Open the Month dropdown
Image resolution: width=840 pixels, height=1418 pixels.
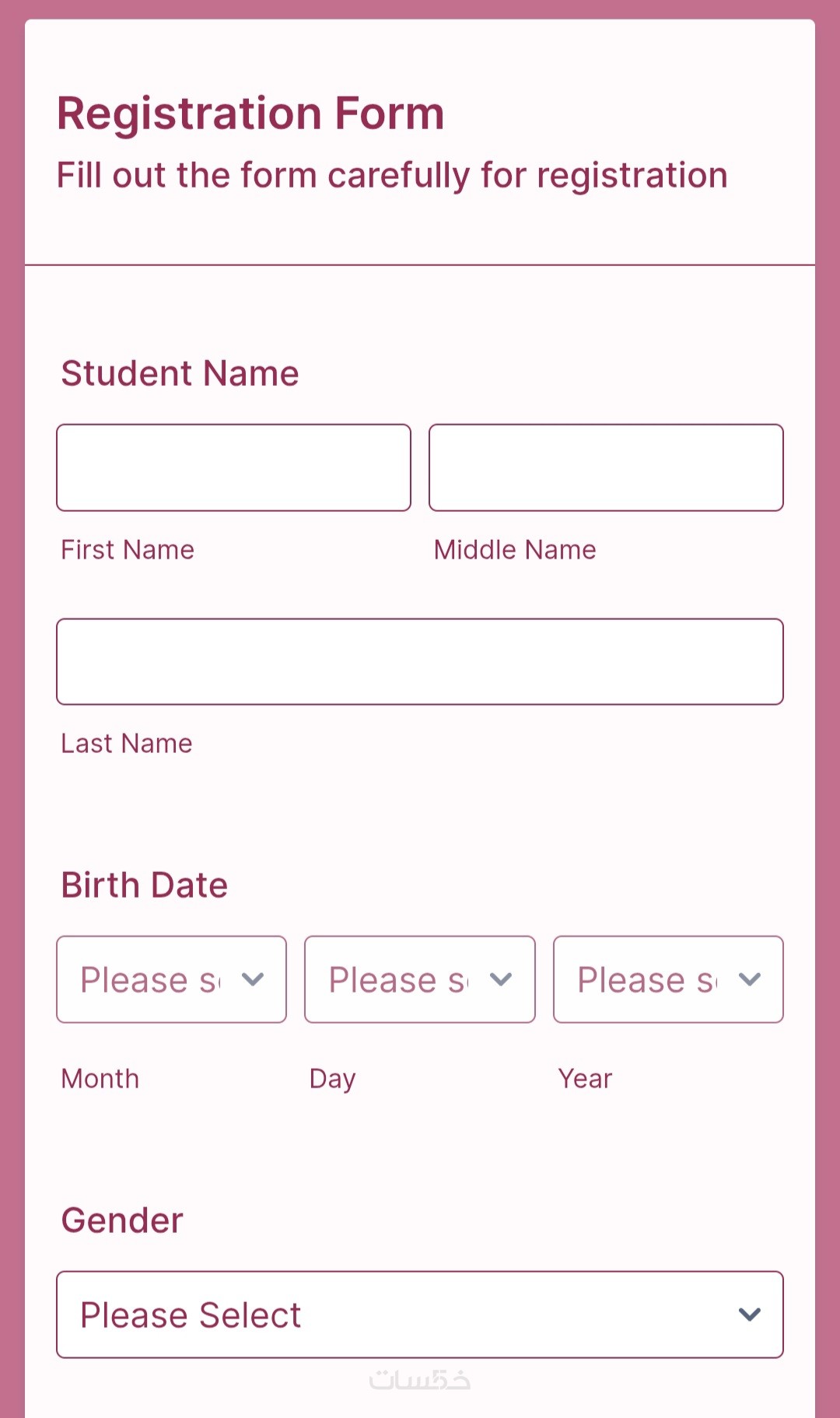[171, 979]
